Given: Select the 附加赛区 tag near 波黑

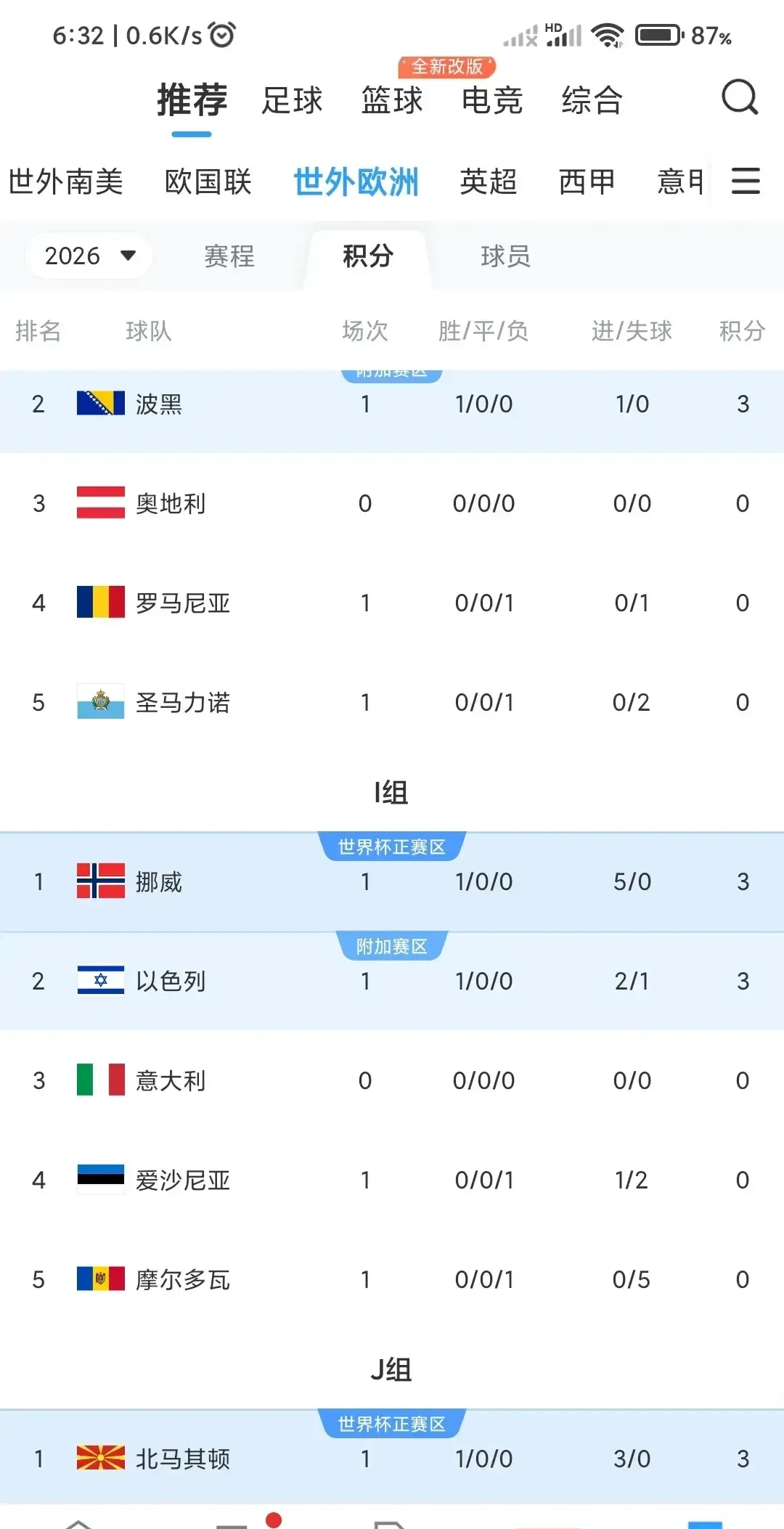Looking at the screenshot, I should pyautogui.click(x=392, y=372).
